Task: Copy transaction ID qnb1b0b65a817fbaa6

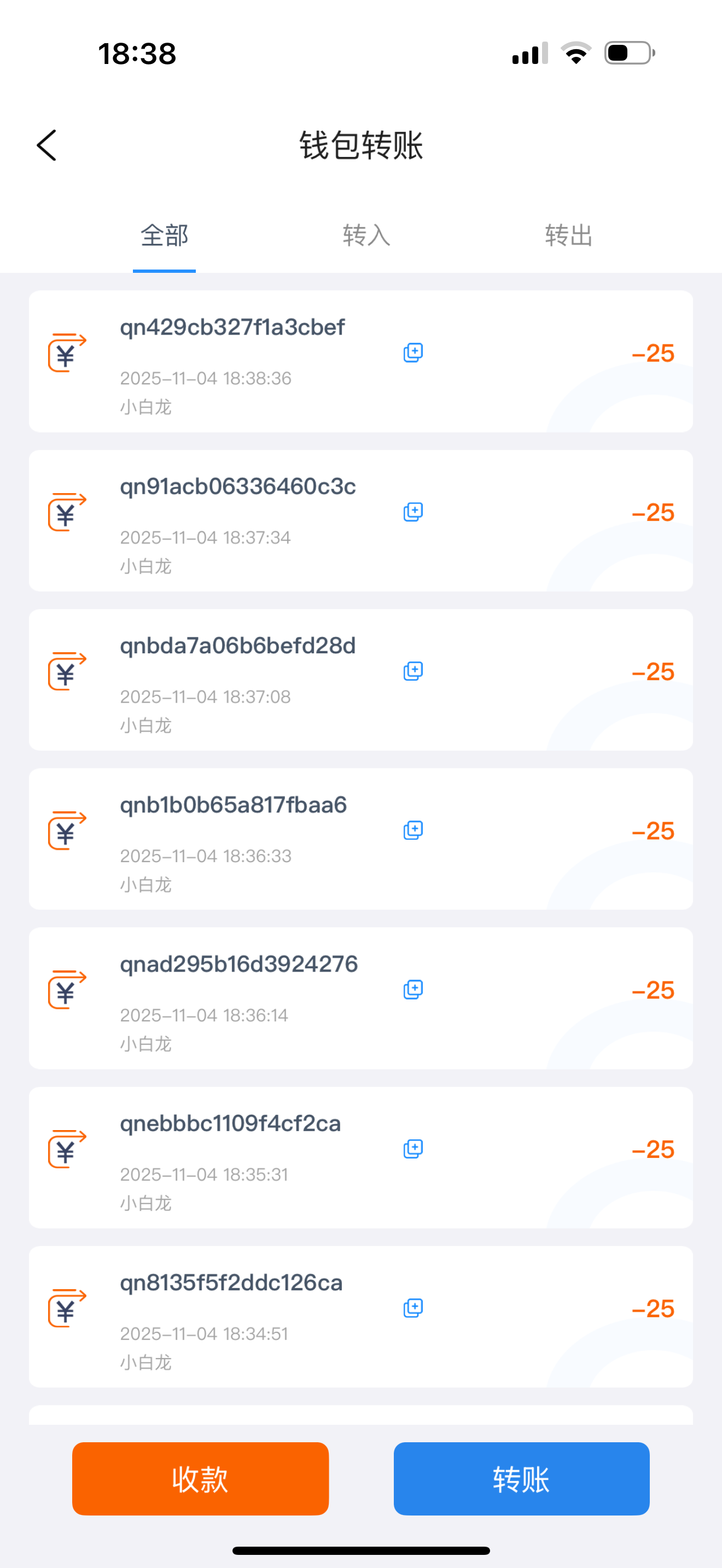Action: tap(413, 830)
